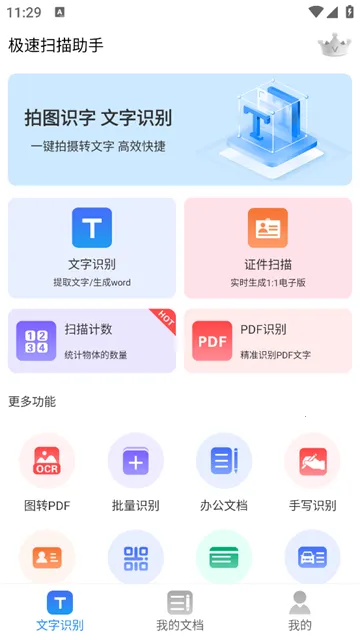Open 办公文档 feature

pos(224,473)
